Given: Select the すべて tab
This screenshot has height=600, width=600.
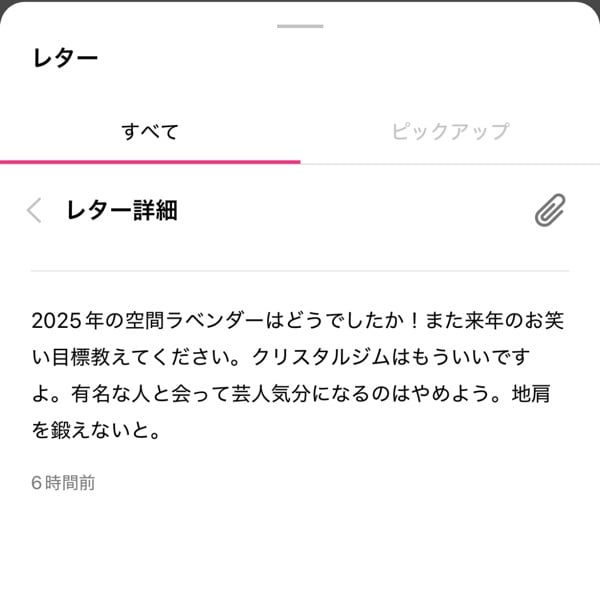Looking at the screenshot, I should click(x=150, y=131).
